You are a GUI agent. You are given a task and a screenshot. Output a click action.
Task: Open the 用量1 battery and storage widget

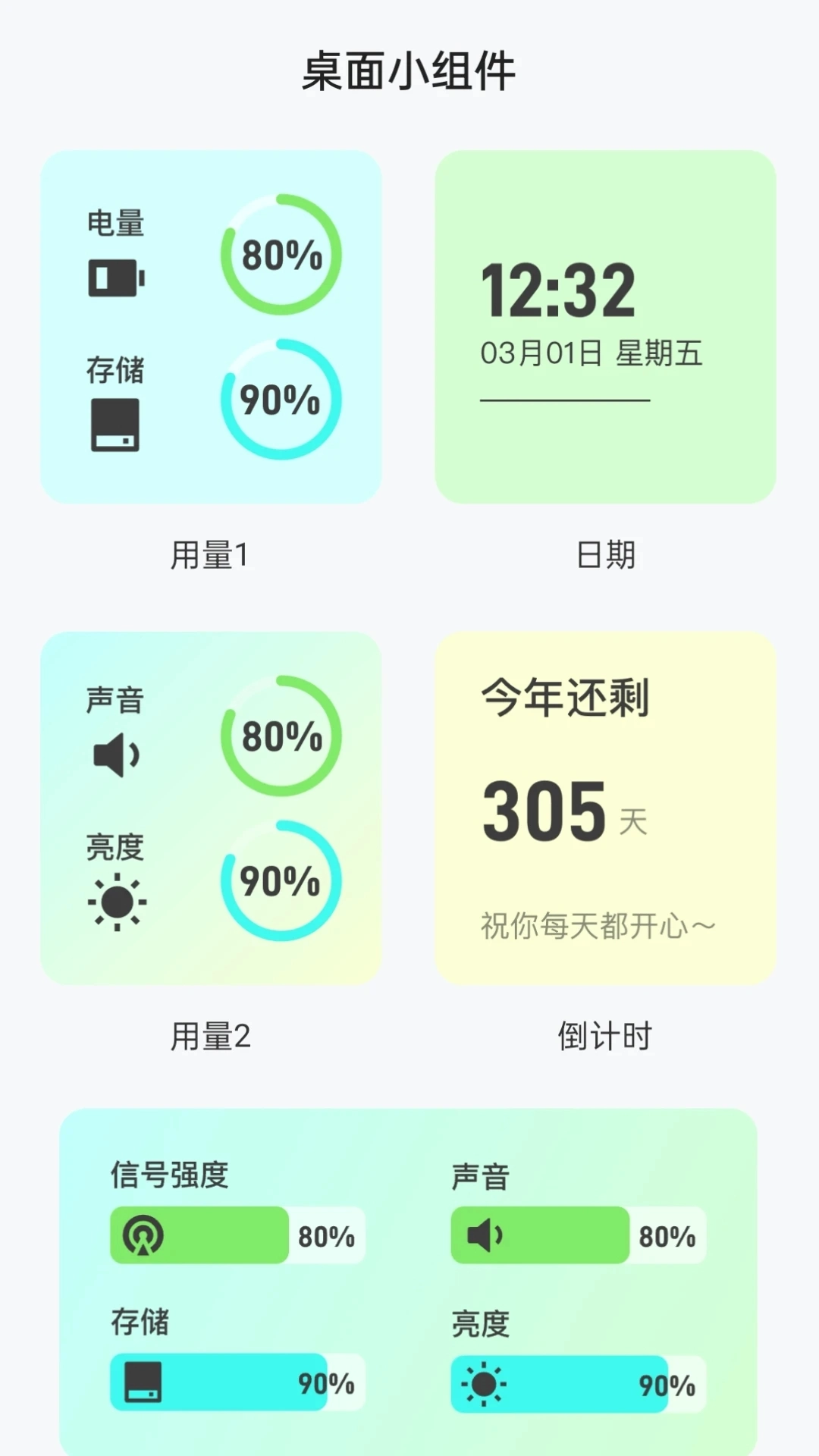coord(211,327)
